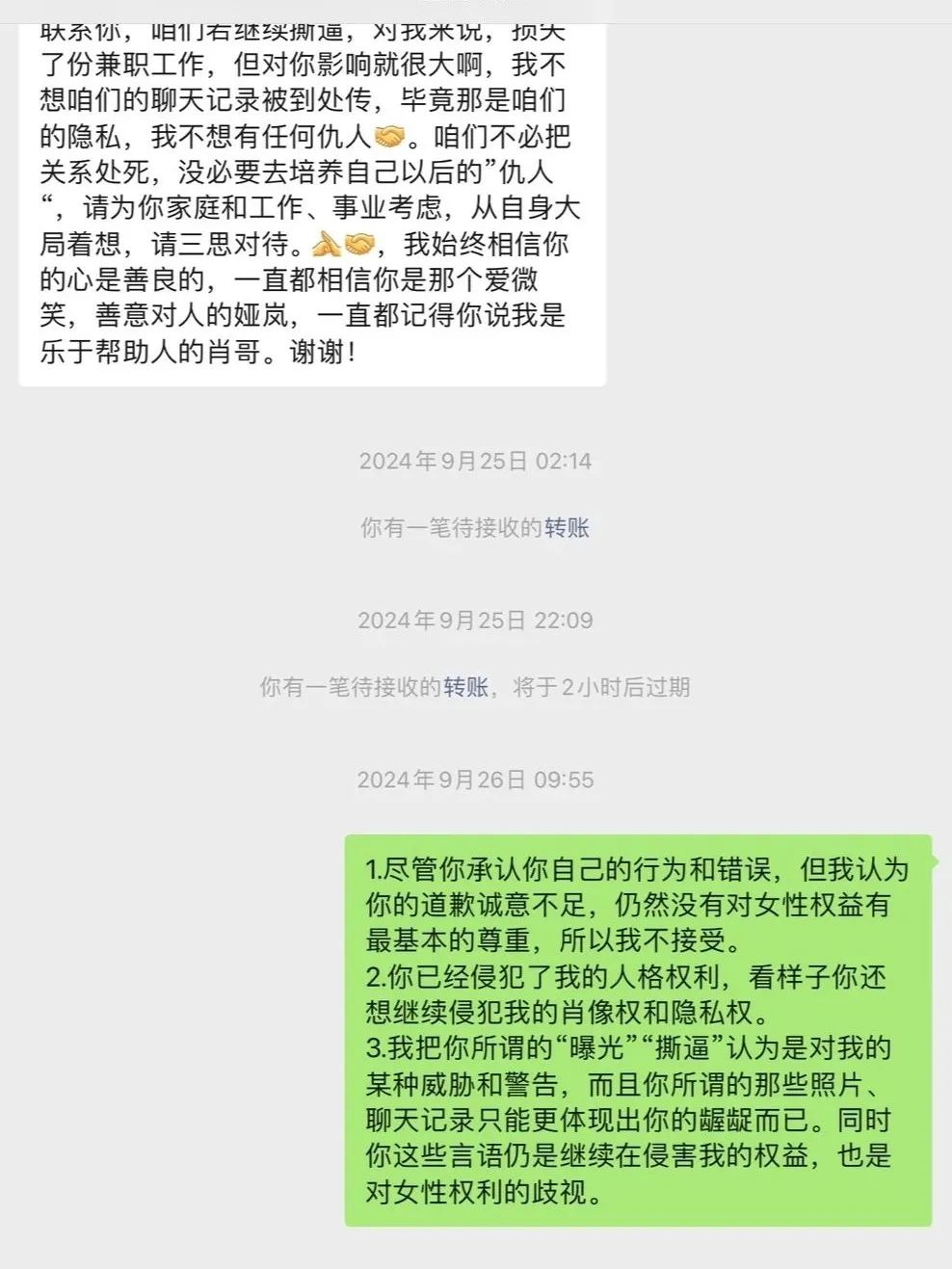The image size is (952, 1269).
Task: Open the 转账 link under the 02:14 timestamp
Action: pos(567,527)
